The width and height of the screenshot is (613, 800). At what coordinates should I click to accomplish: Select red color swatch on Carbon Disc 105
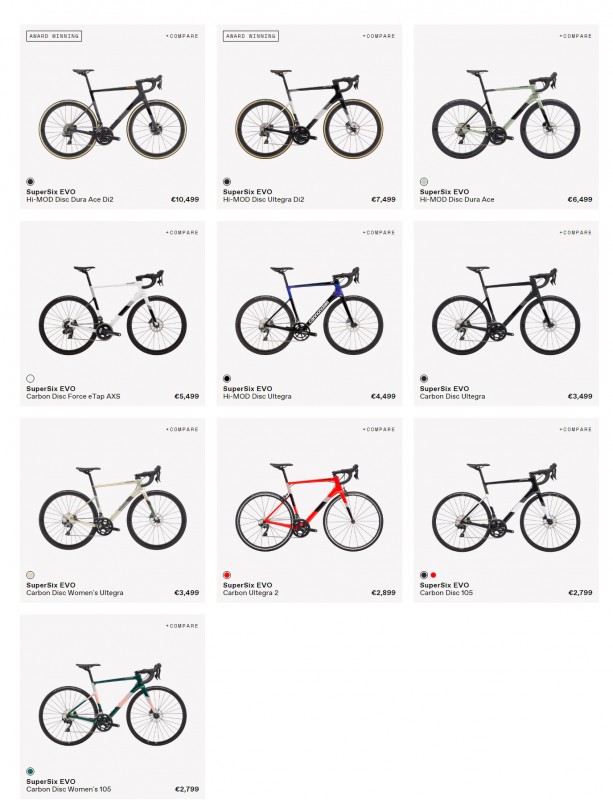[434, 575]
